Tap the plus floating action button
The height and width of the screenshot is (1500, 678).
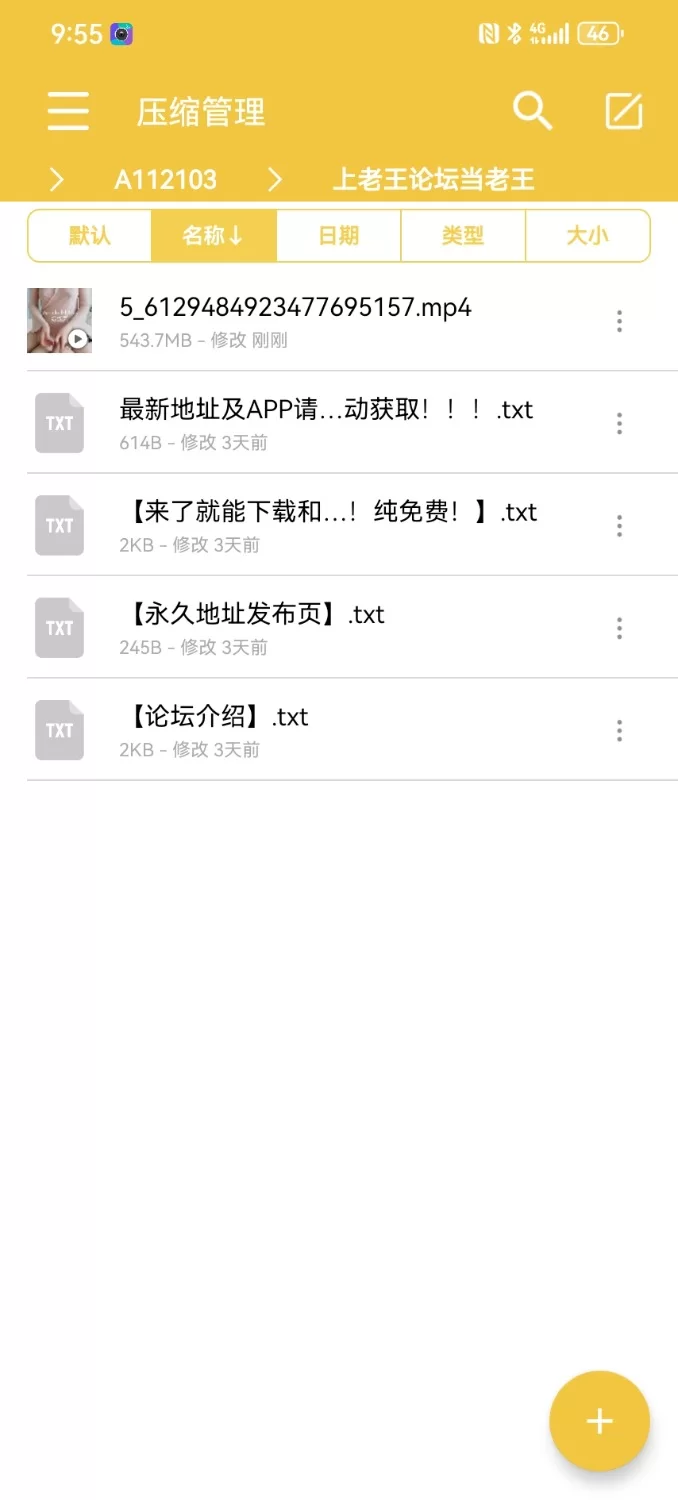pyautogui.click(x=599, y=1421)
